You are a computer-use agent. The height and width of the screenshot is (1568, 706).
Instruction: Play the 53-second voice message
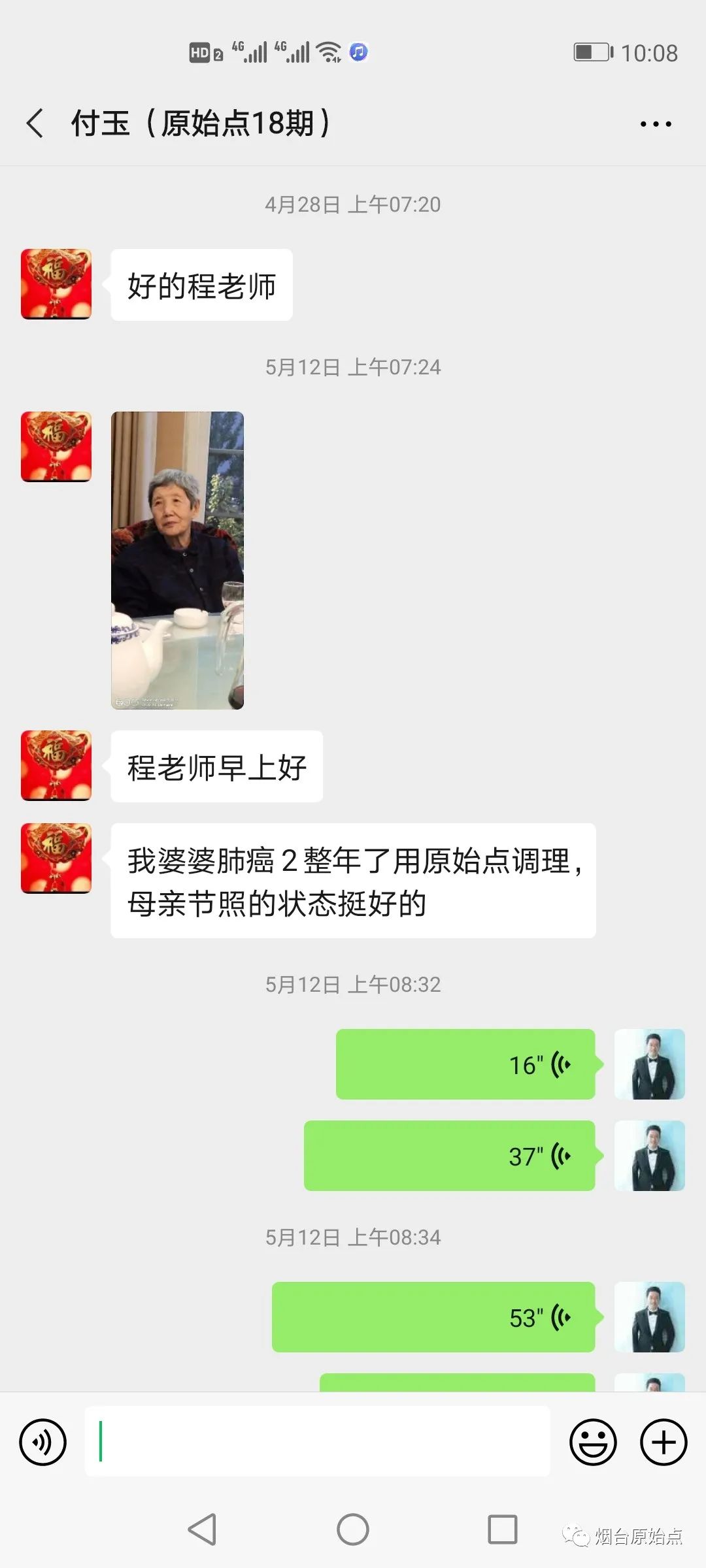433,1317
